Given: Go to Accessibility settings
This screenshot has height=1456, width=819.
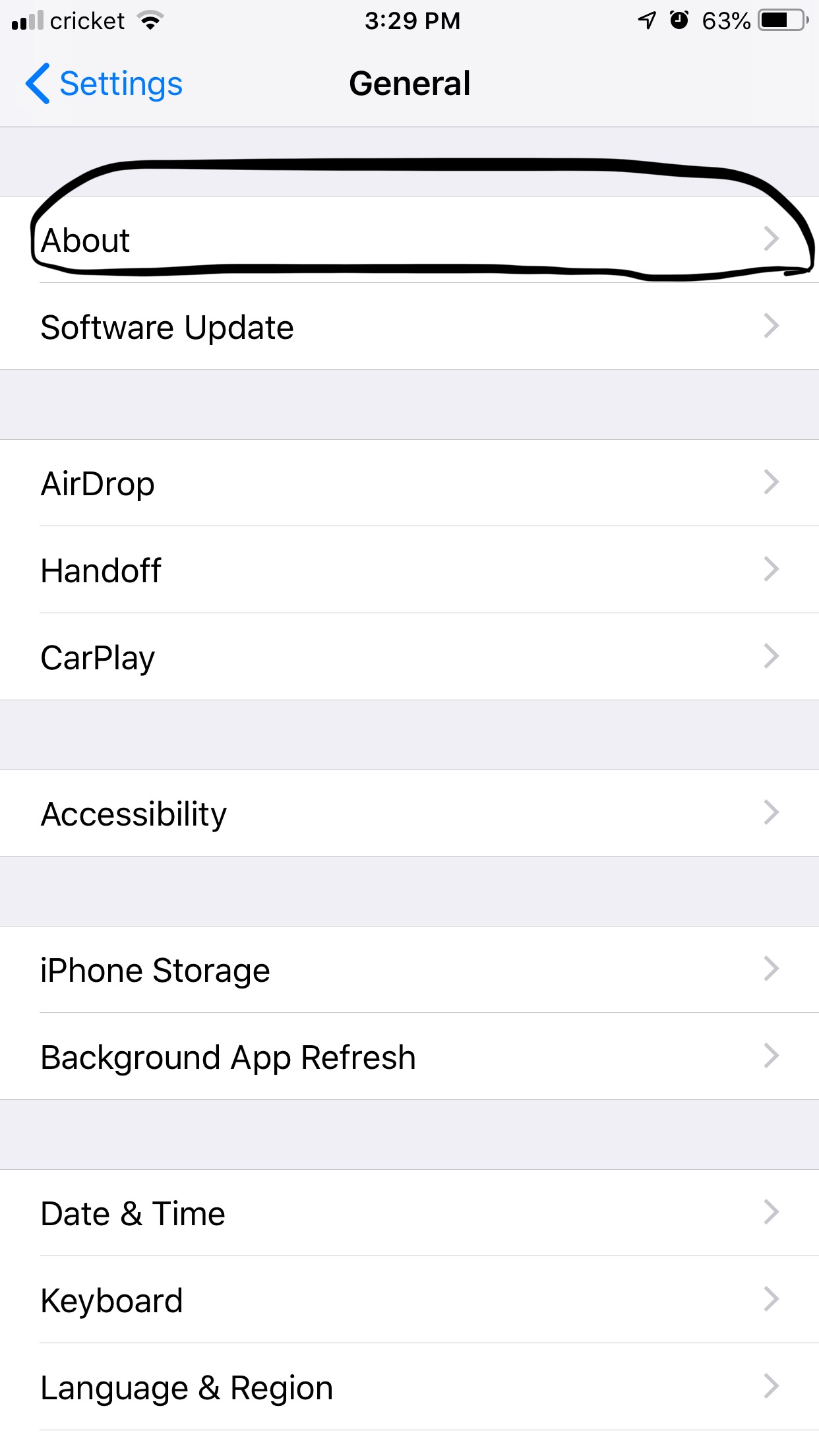Looking at the screenshot, I should (409, 814).
